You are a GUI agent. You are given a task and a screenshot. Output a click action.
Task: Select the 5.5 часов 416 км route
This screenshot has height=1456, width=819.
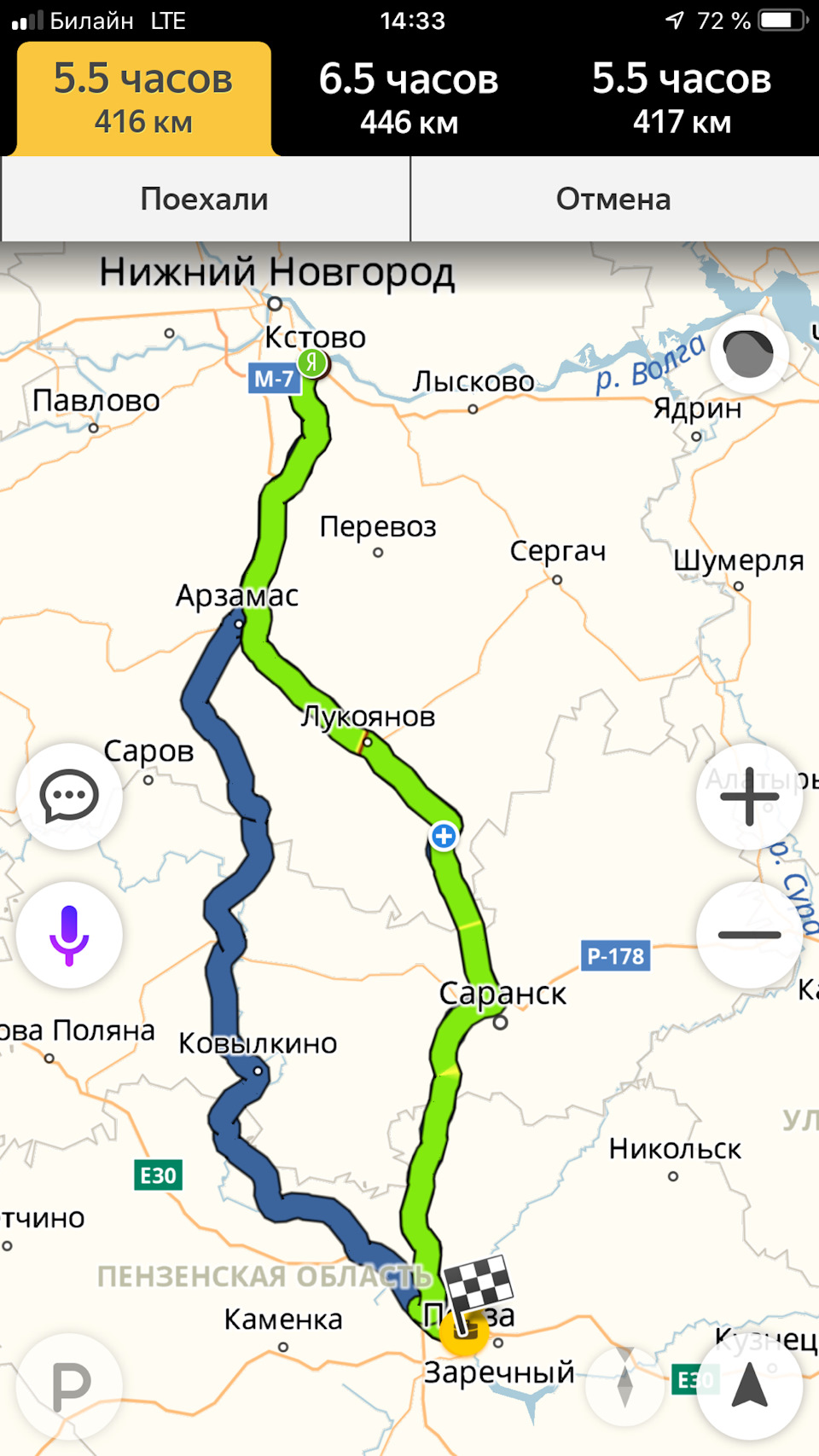143,99
